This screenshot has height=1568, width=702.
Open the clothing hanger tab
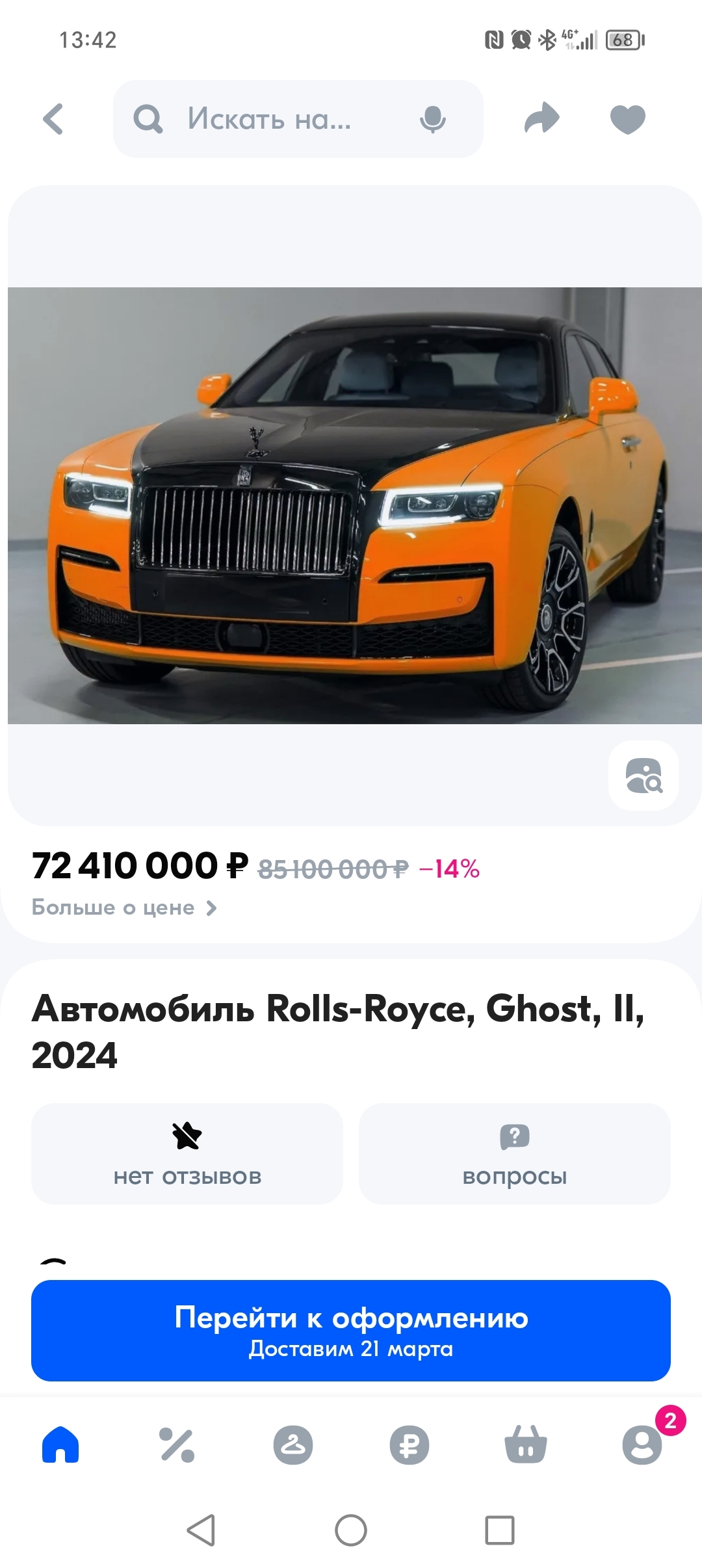[x=293, y=1444]
